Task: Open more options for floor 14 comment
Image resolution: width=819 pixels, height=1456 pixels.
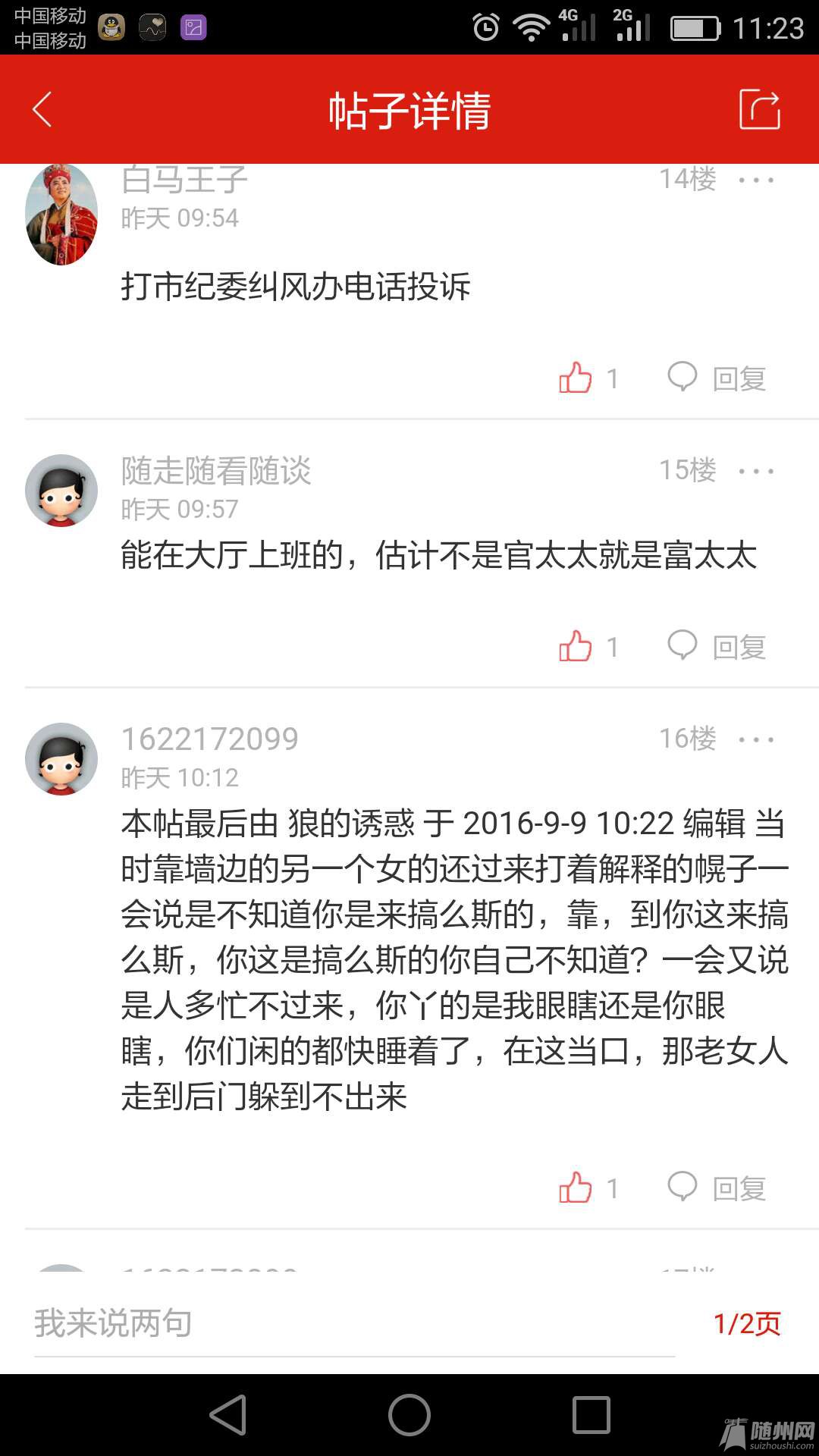Action: pos(756,180)
